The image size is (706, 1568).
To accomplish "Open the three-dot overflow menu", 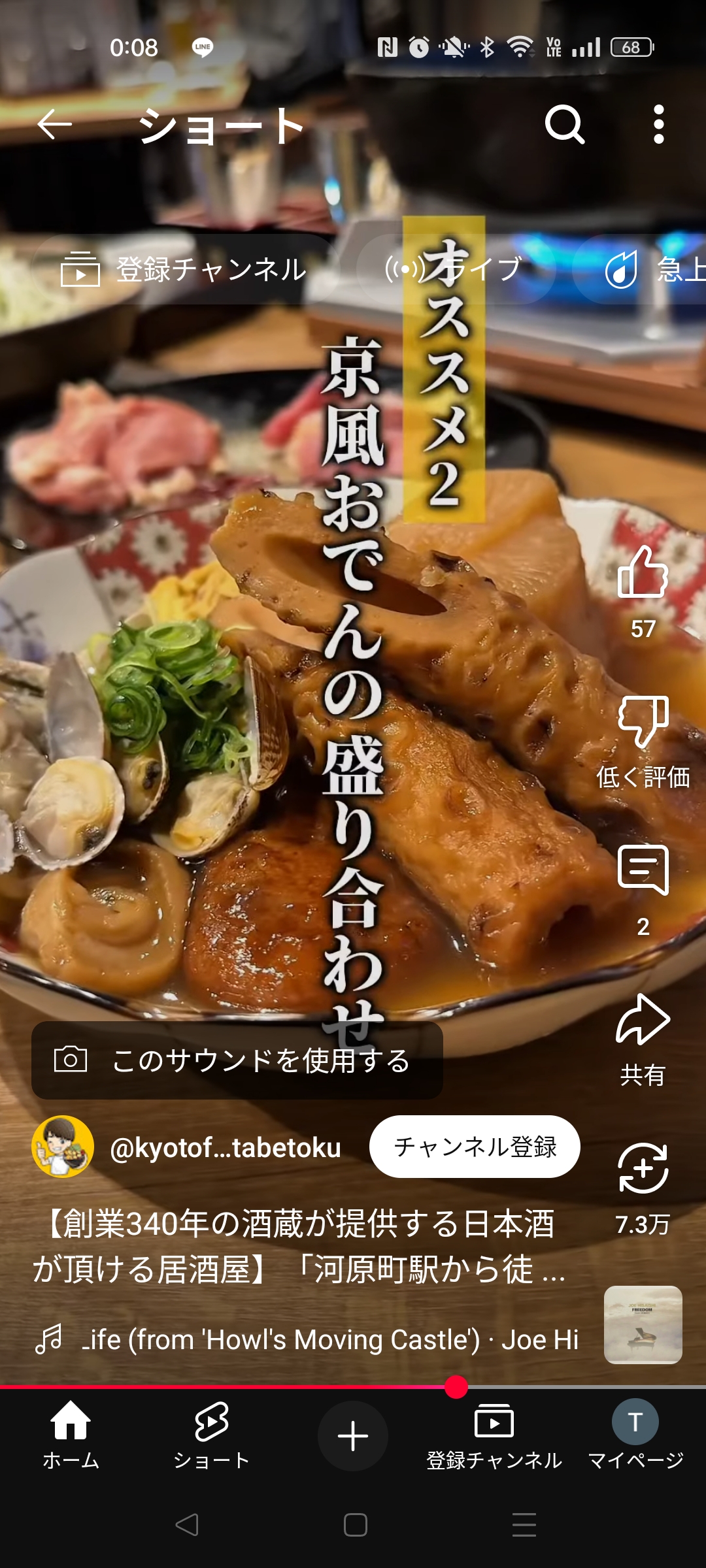I will [x=659, y=124].
